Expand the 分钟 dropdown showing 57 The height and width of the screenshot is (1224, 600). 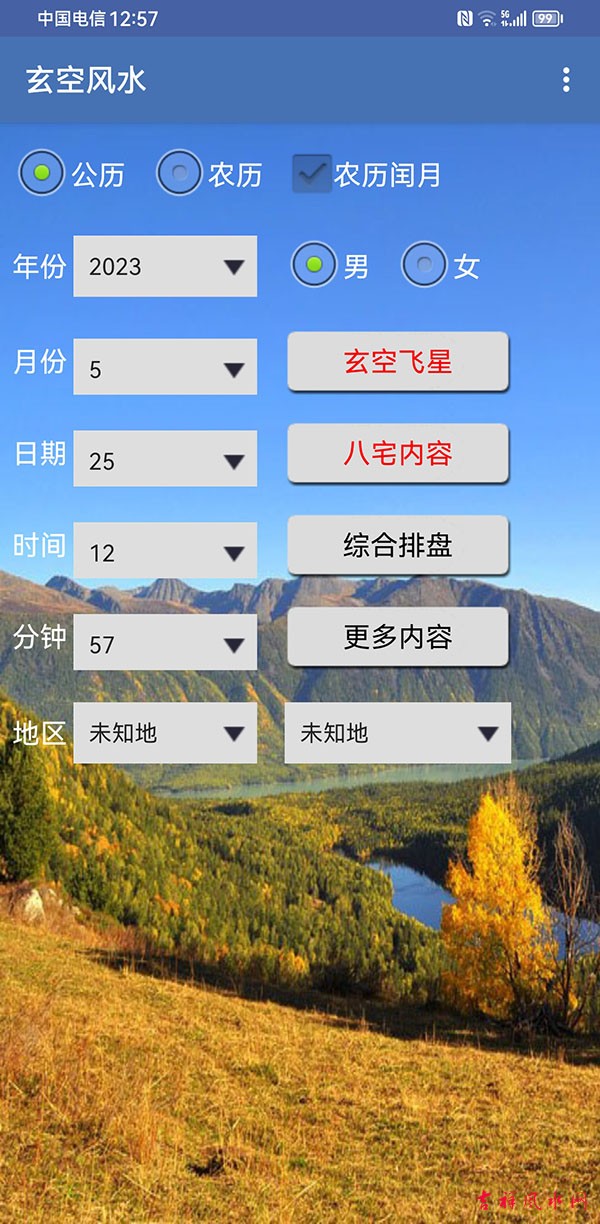[x=165, y=644]
